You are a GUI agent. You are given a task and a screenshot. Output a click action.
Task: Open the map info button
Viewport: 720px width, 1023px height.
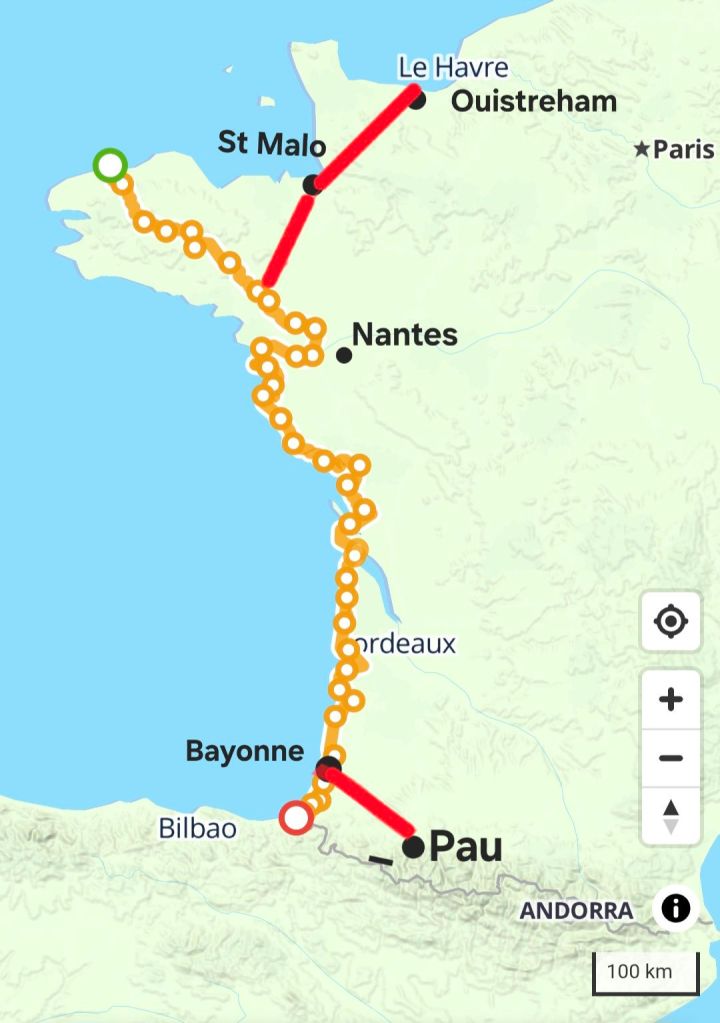pyautogui.click(x=675, y=909)
